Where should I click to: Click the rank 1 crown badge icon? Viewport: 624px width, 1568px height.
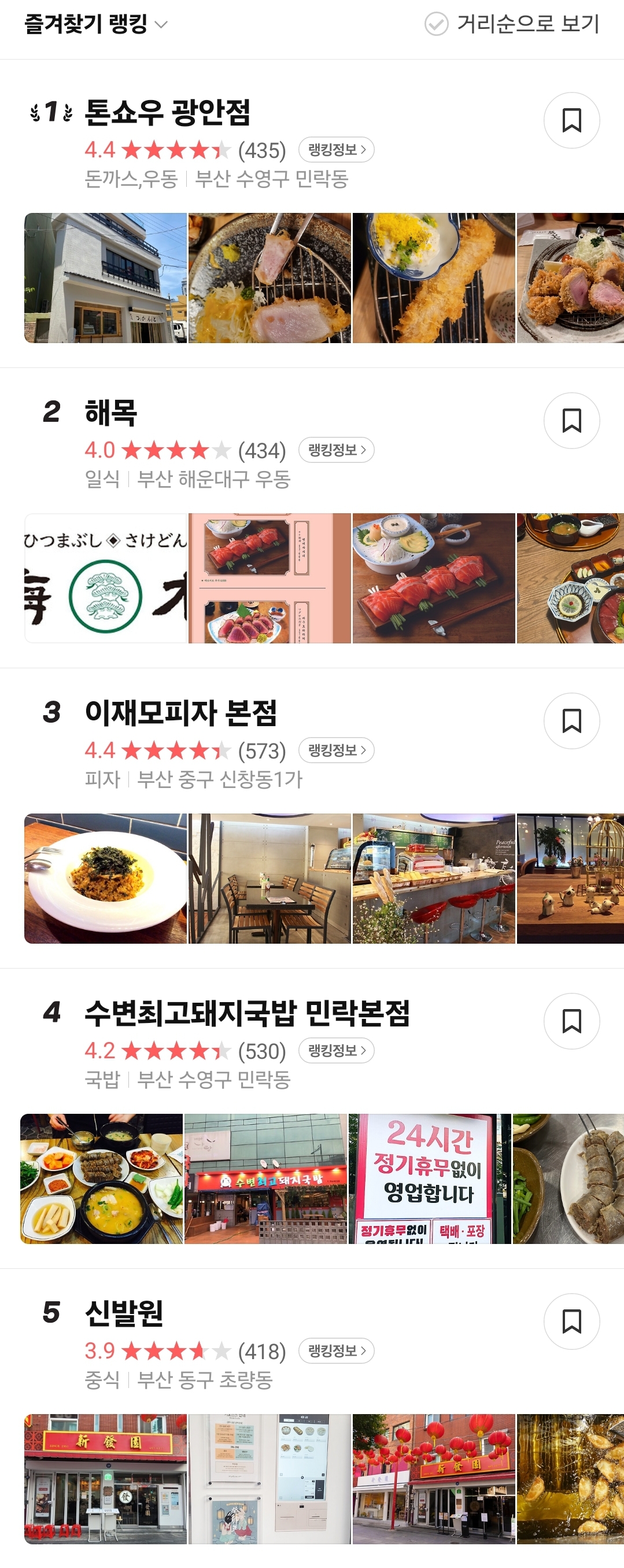[51, 109]
